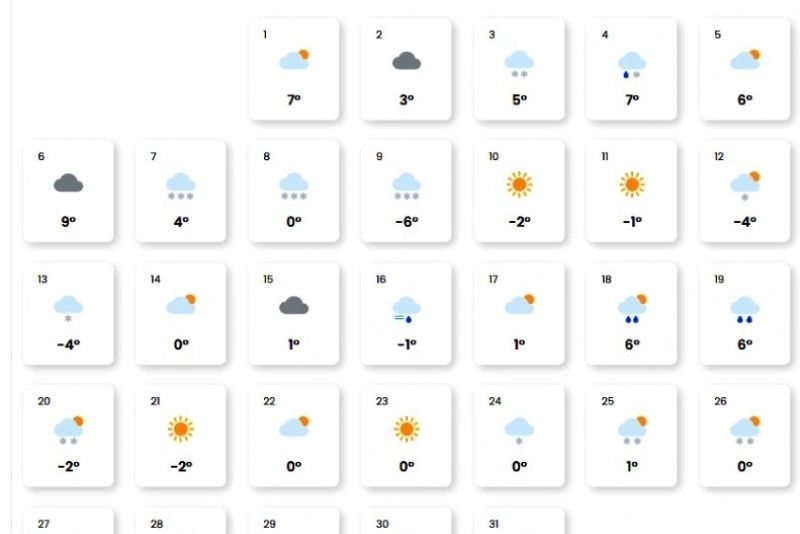This screenshot has height=534, width=800.
Task: Open day 26 snow forecast card
Action: tap(745, 436)
